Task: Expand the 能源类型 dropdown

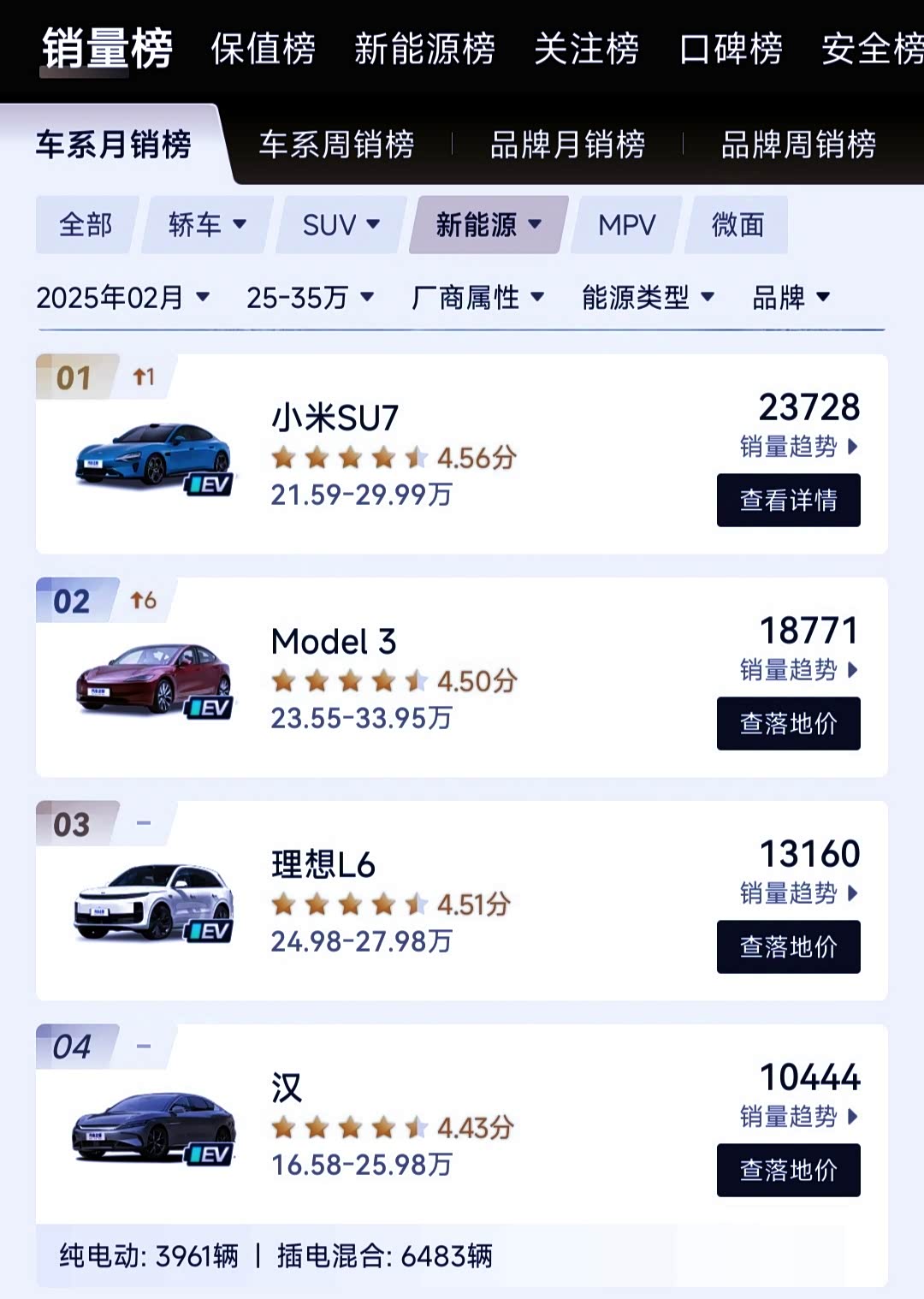Action: point(648,296)
